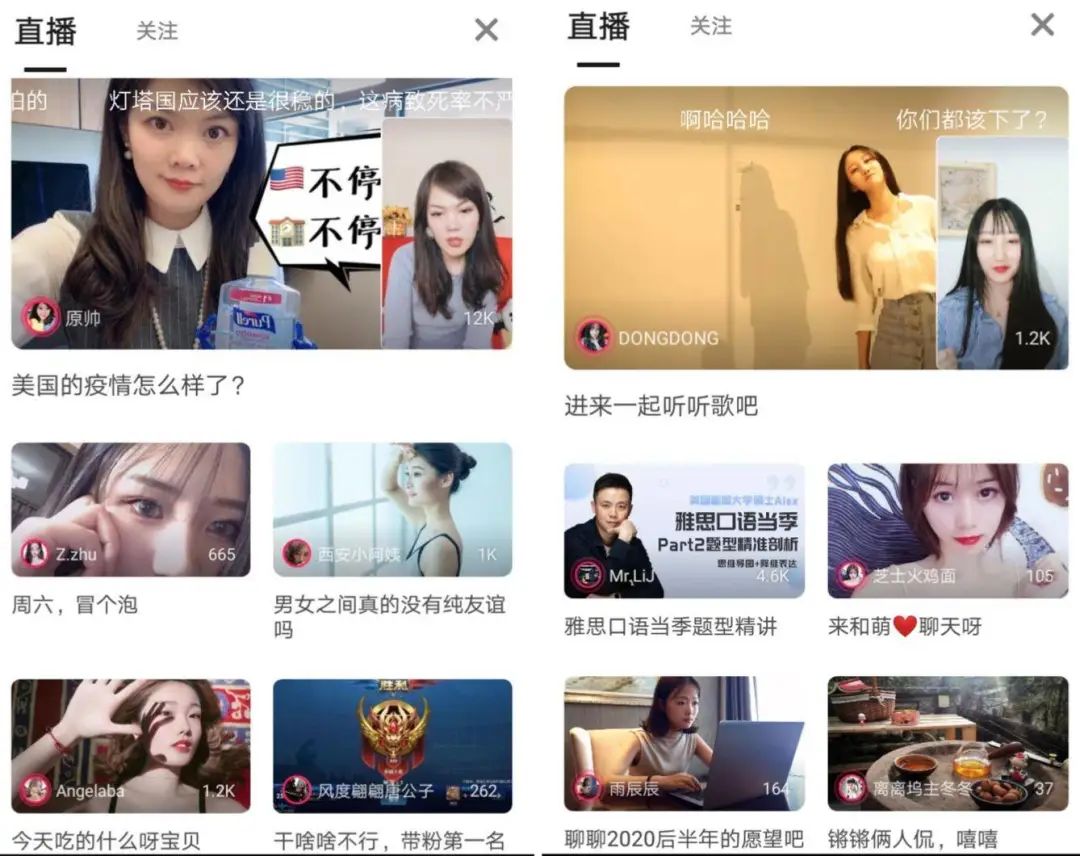The image size is (1080, 856).
Task: Open Mr.LiJ's 雅思口语 live lesson
Action: pos(684,531)
